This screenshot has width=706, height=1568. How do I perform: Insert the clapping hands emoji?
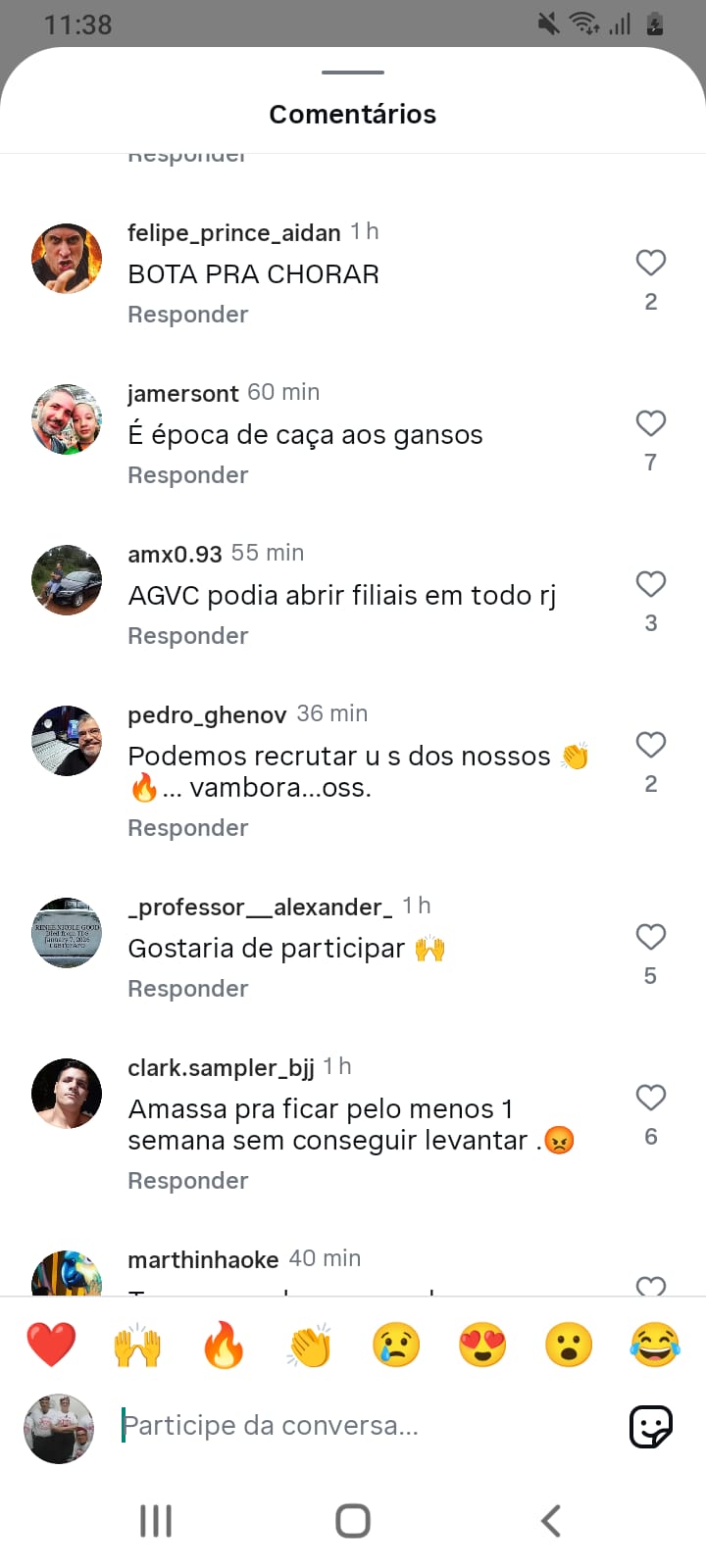[x=310, y=1344]
